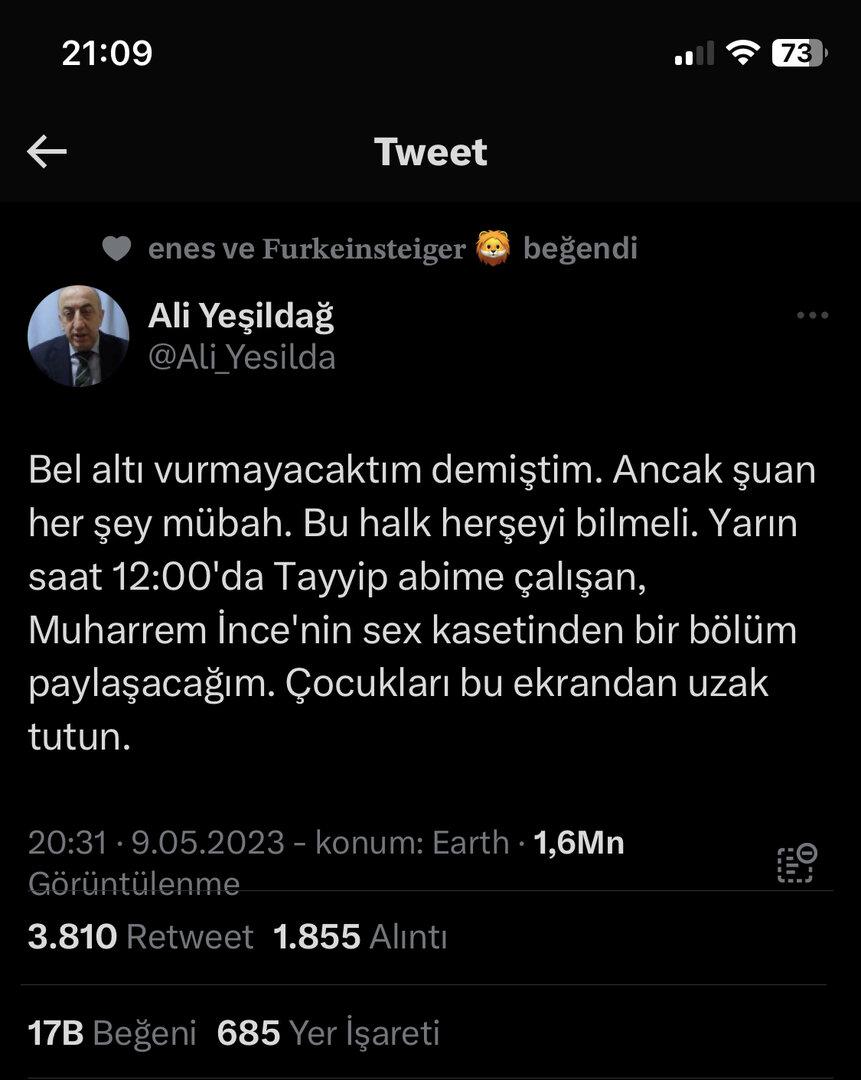Open the 3.810 Retweet list
861x1080 pixels.
141,937
